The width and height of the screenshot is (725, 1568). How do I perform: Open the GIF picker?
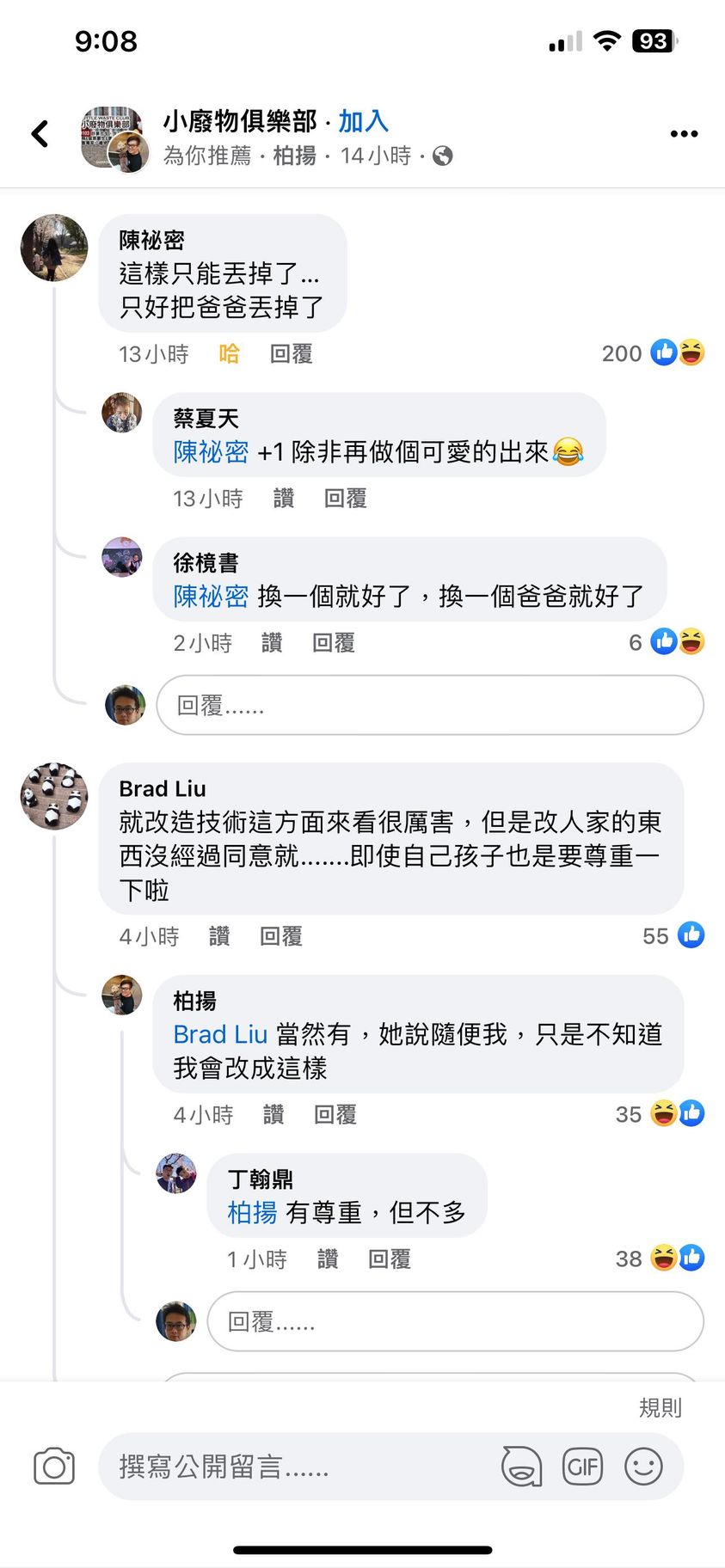(582, 1467)
